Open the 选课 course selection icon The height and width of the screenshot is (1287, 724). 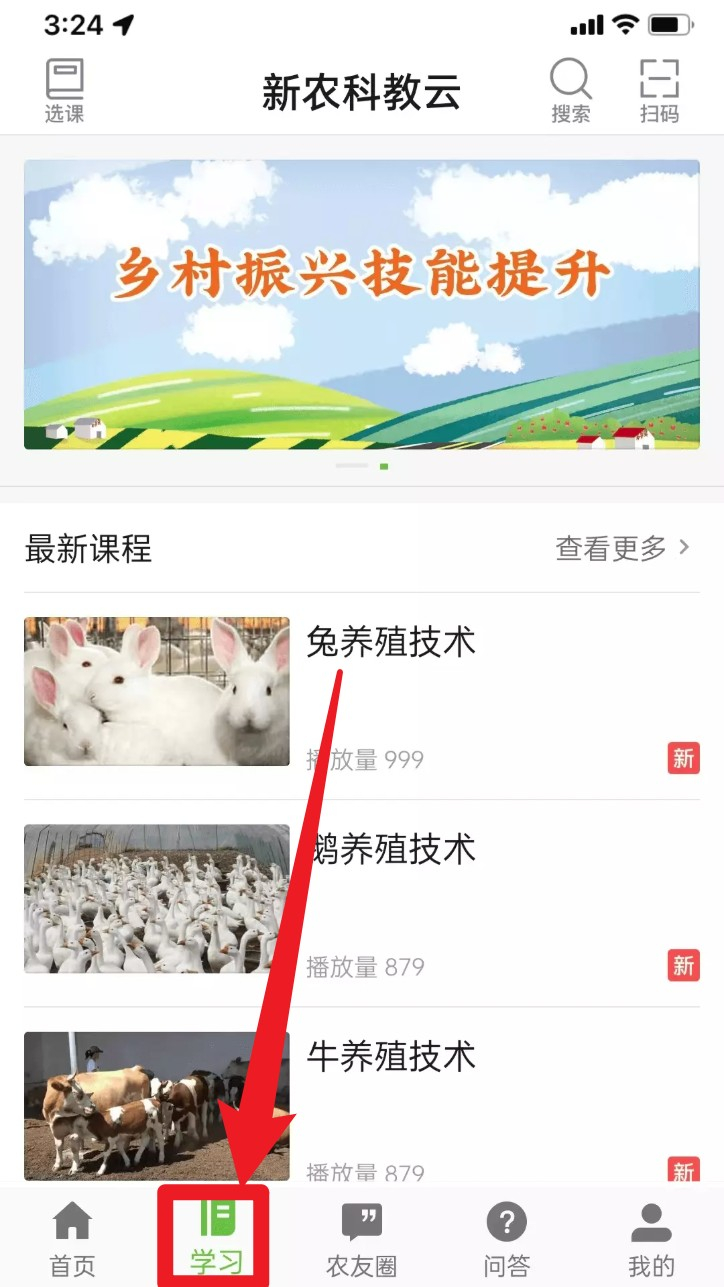tap(65, 91)
